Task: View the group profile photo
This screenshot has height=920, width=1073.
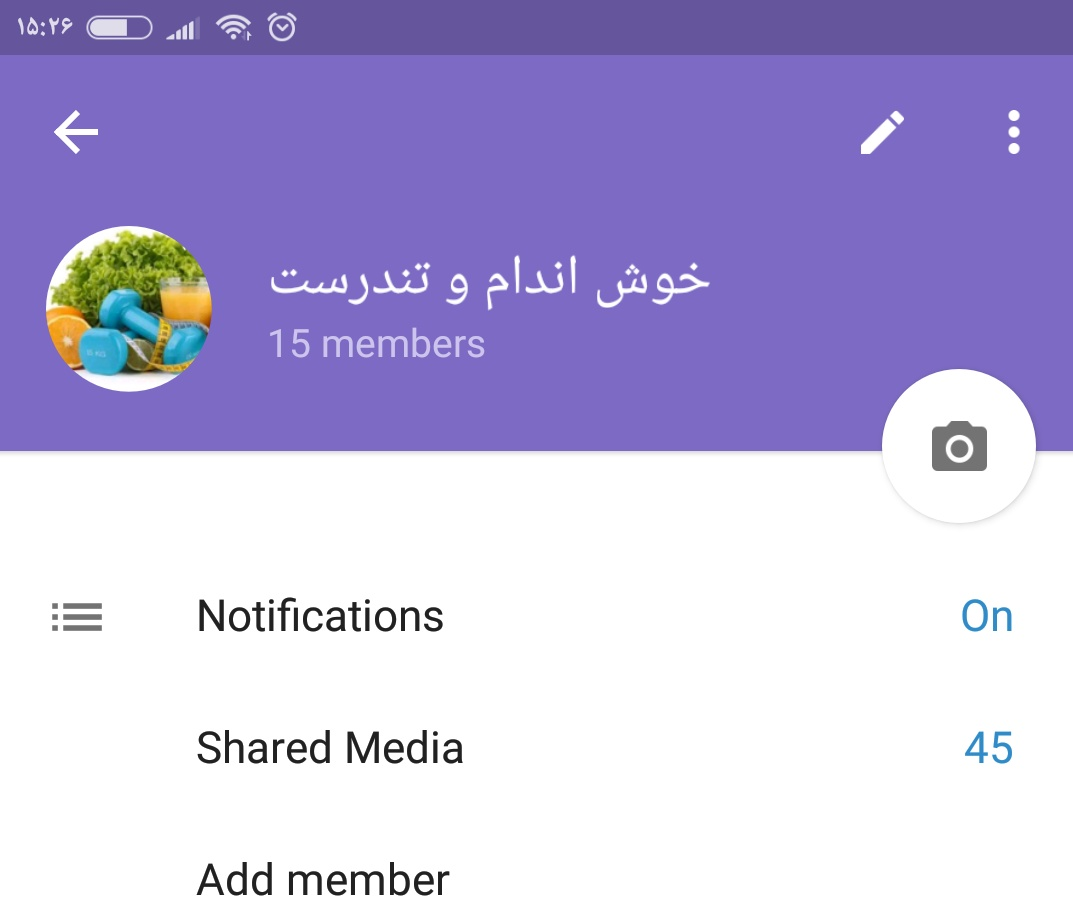Action: 129,309
